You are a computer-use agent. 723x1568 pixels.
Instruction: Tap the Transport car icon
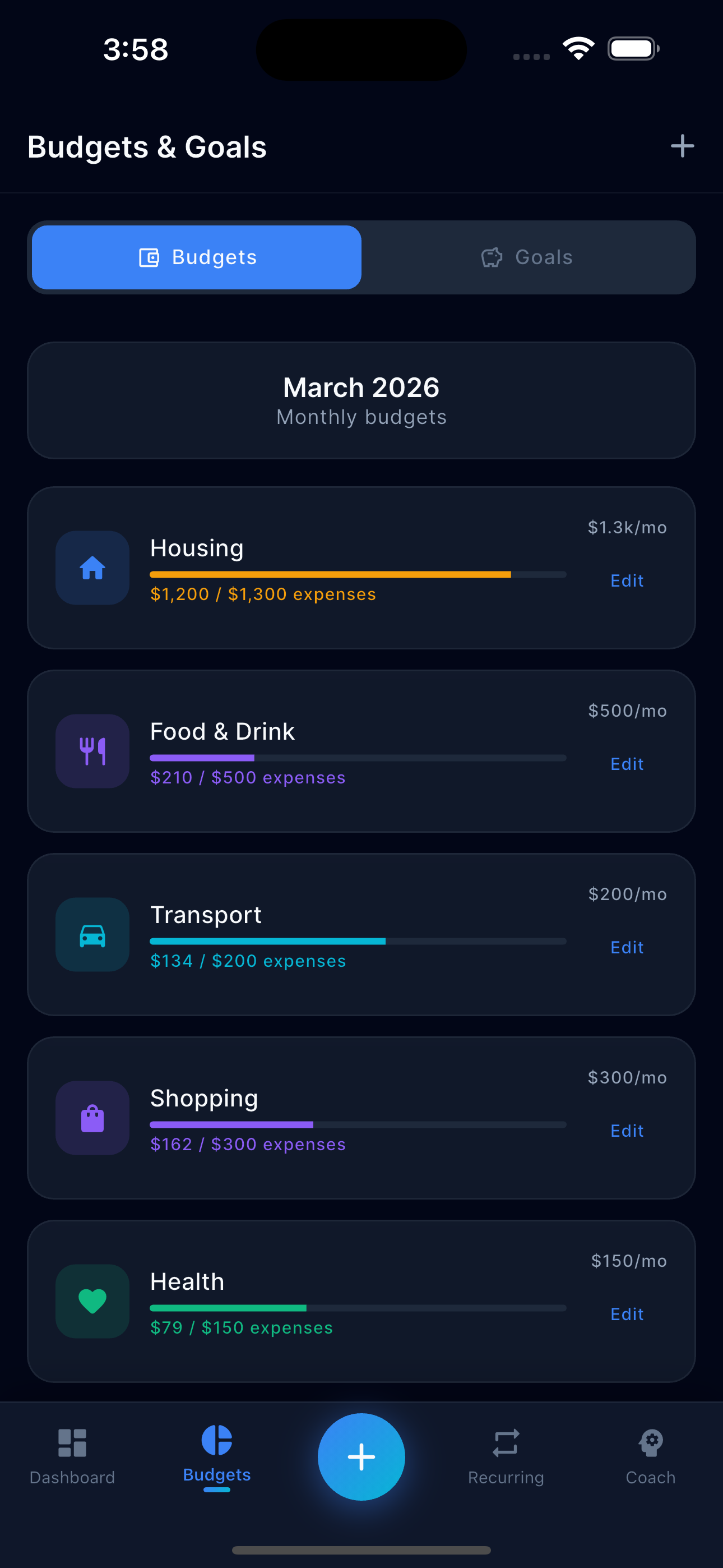92,935
